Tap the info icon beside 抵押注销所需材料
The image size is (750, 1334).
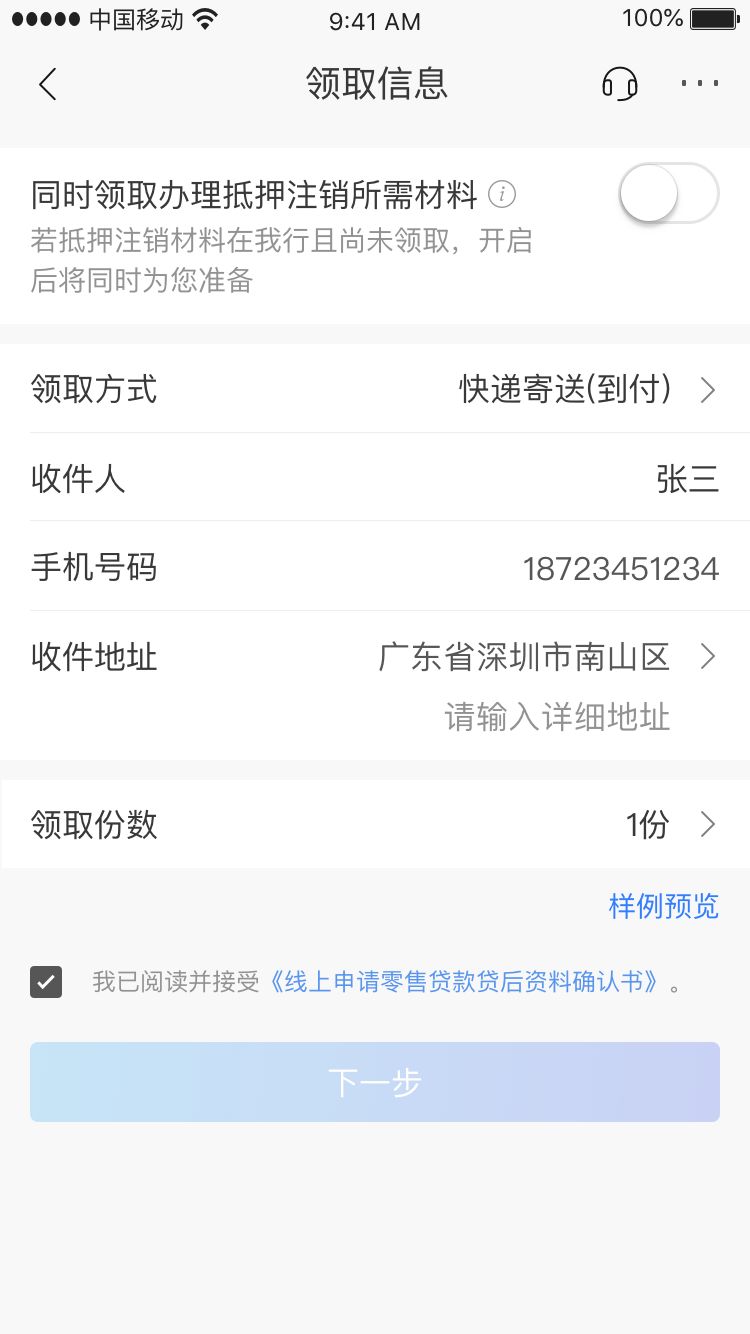(x=502, y=194)
